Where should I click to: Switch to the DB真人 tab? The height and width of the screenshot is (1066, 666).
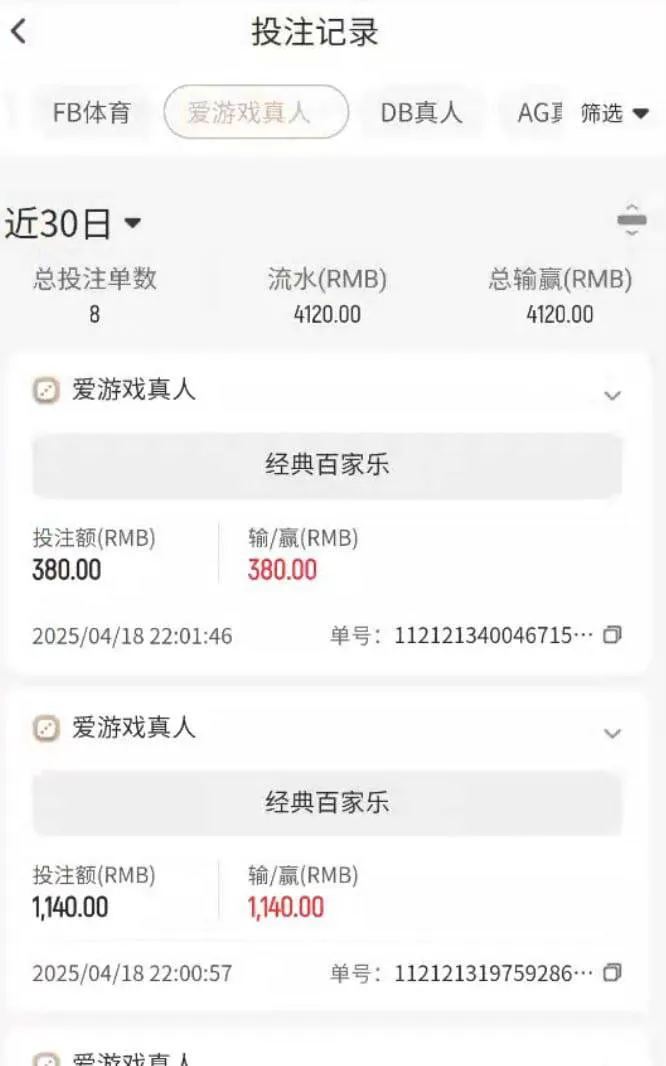421,113
